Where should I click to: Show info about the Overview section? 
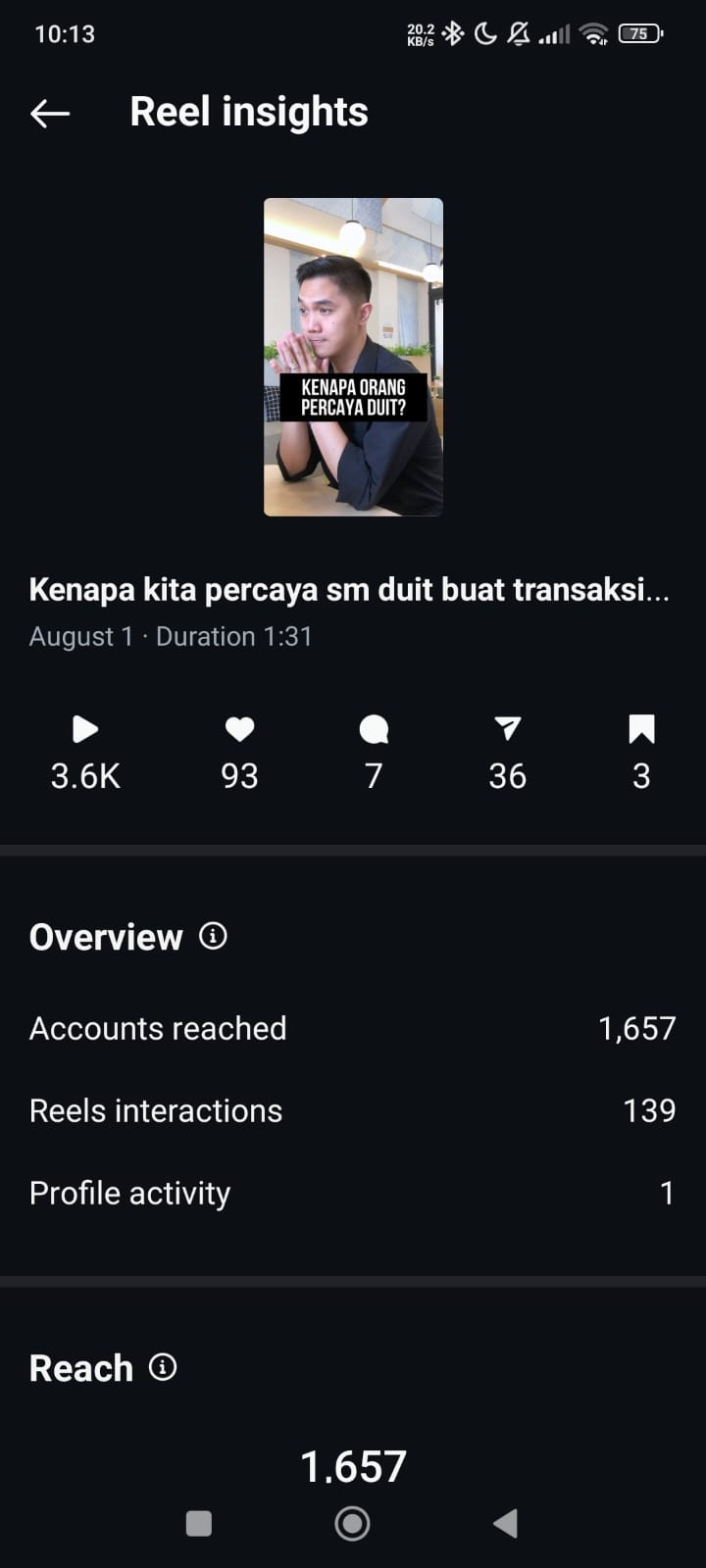click(213, 936)
